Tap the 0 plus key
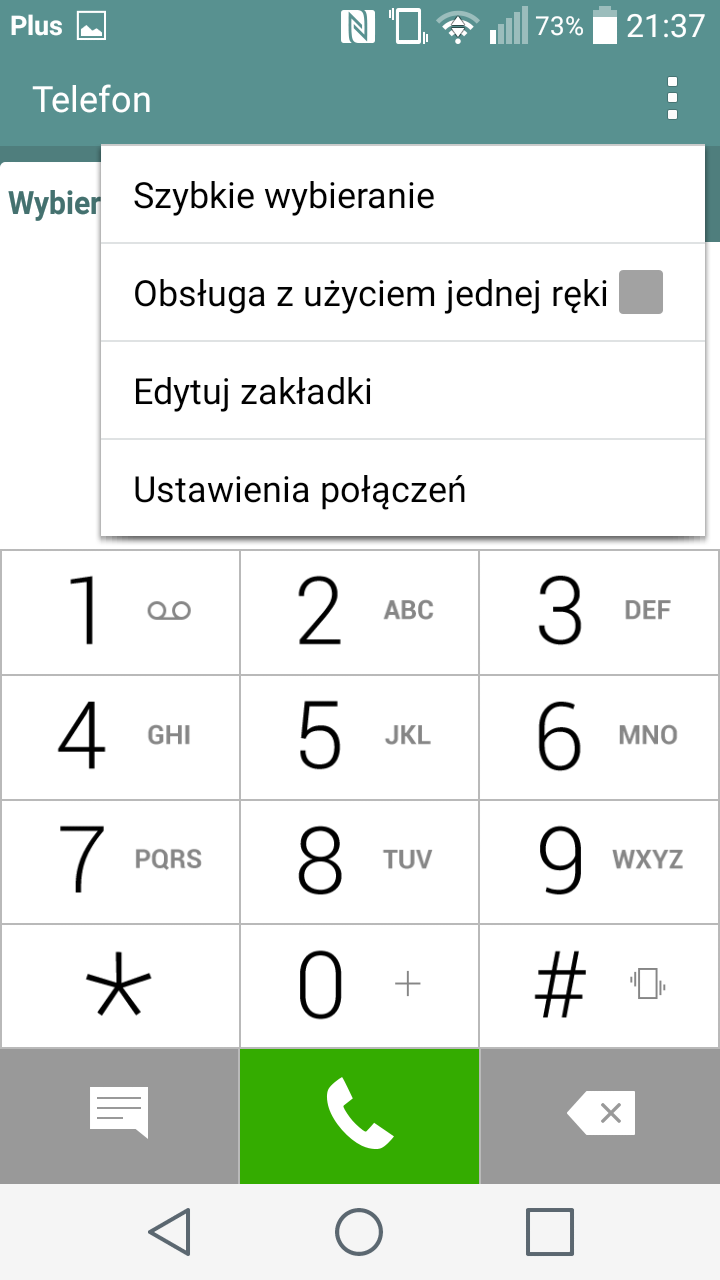The width and height of the screenshot is (720, 1280). [x=360, y=986]
